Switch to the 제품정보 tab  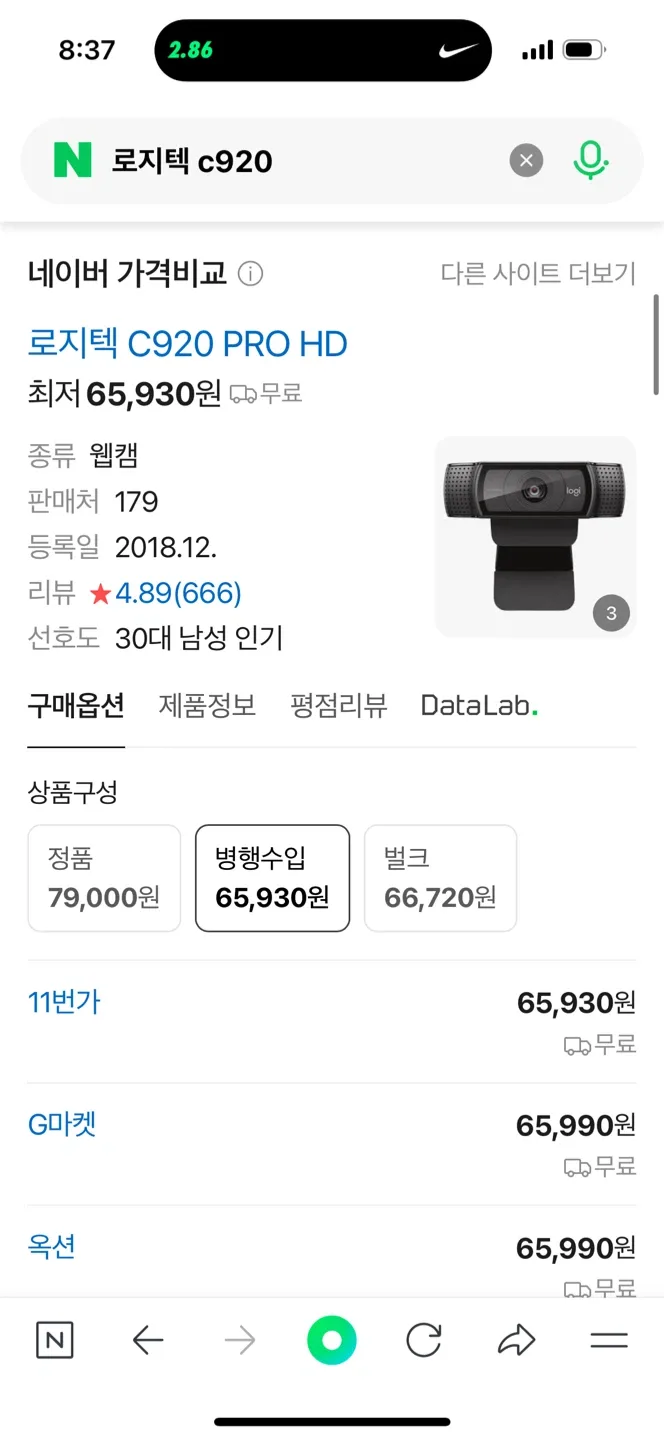(x=207, y=705)
